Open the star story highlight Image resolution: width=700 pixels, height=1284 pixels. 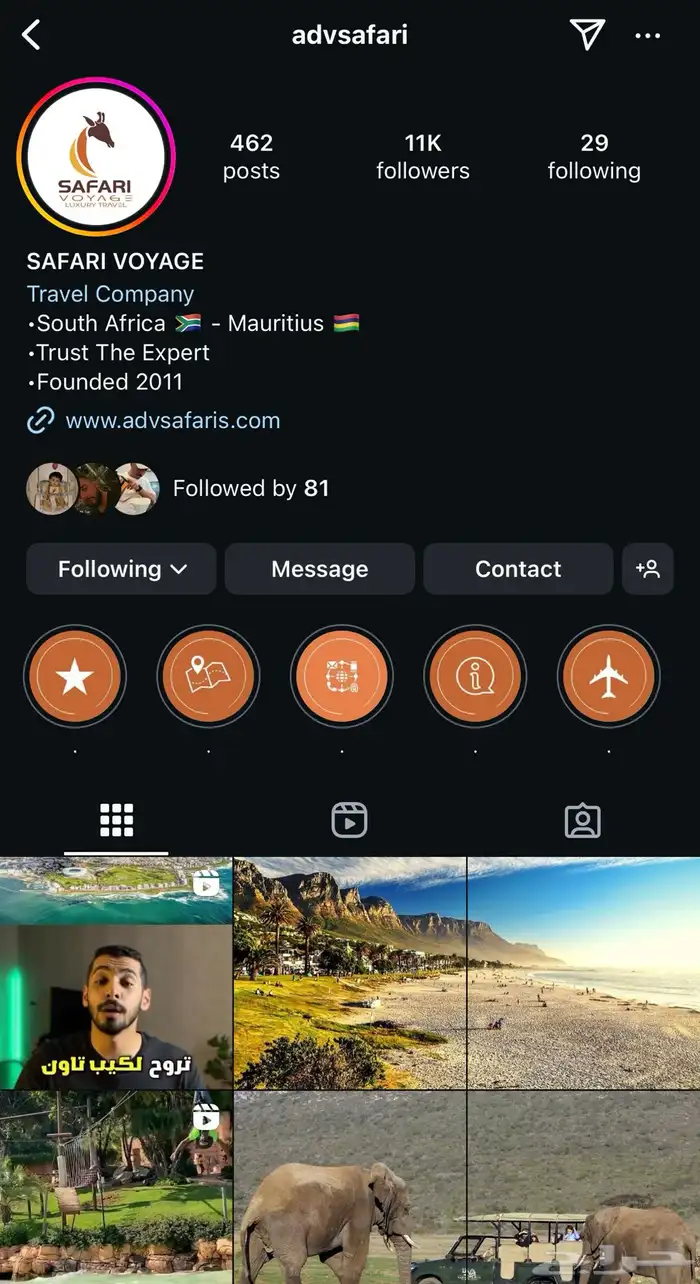coord(75,677)
